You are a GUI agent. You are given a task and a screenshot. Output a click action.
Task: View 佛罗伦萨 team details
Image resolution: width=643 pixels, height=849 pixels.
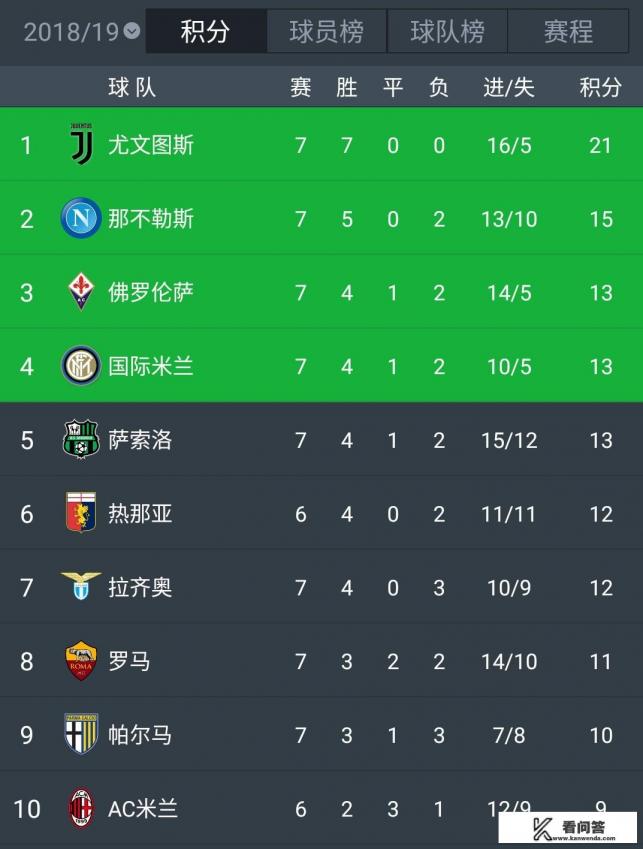[150, 292]
